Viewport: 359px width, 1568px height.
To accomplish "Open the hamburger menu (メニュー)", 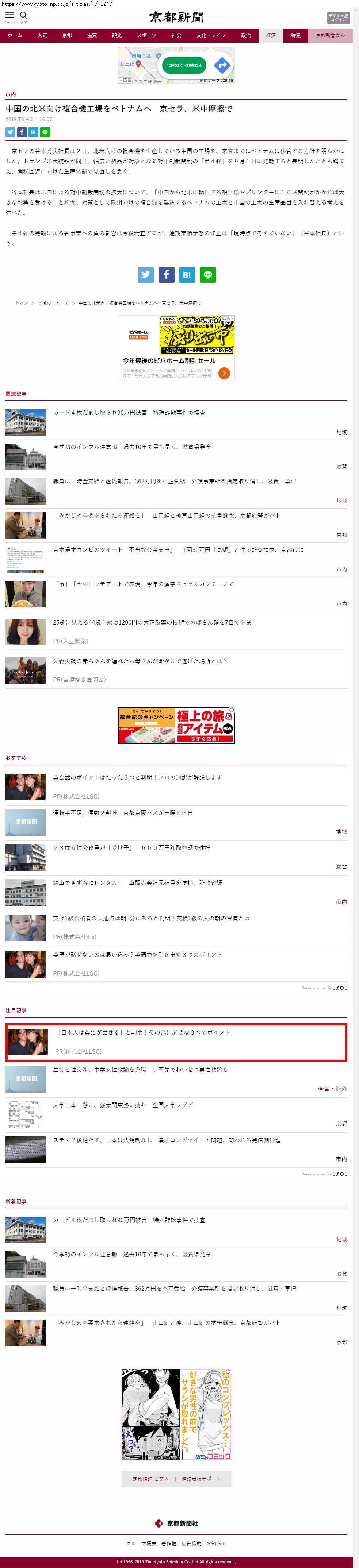I will pos(9,16).
